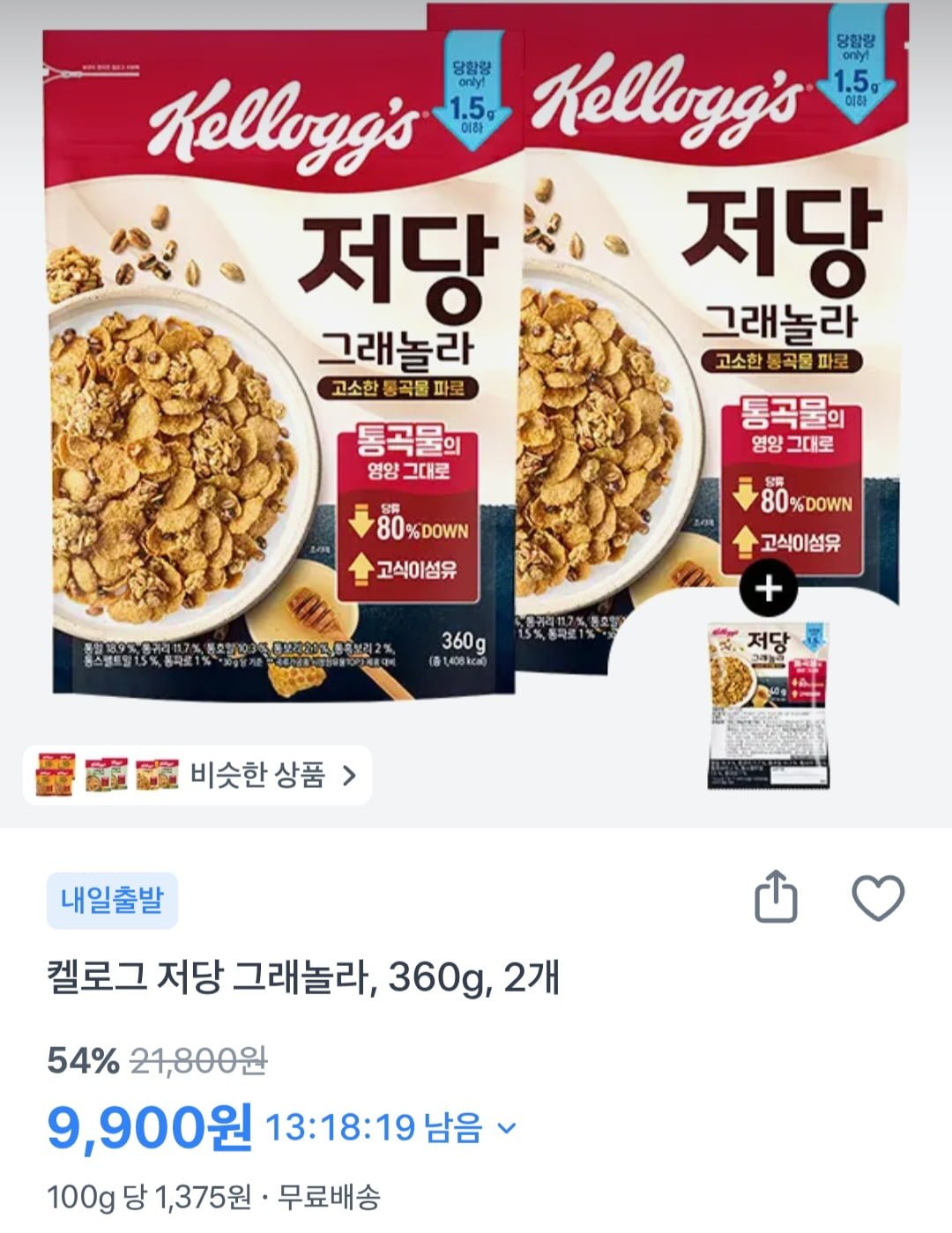Expand the time-remaining deal dropdown chevron
This screenshot has height=1233, width=952.
tap(507, 1128)
